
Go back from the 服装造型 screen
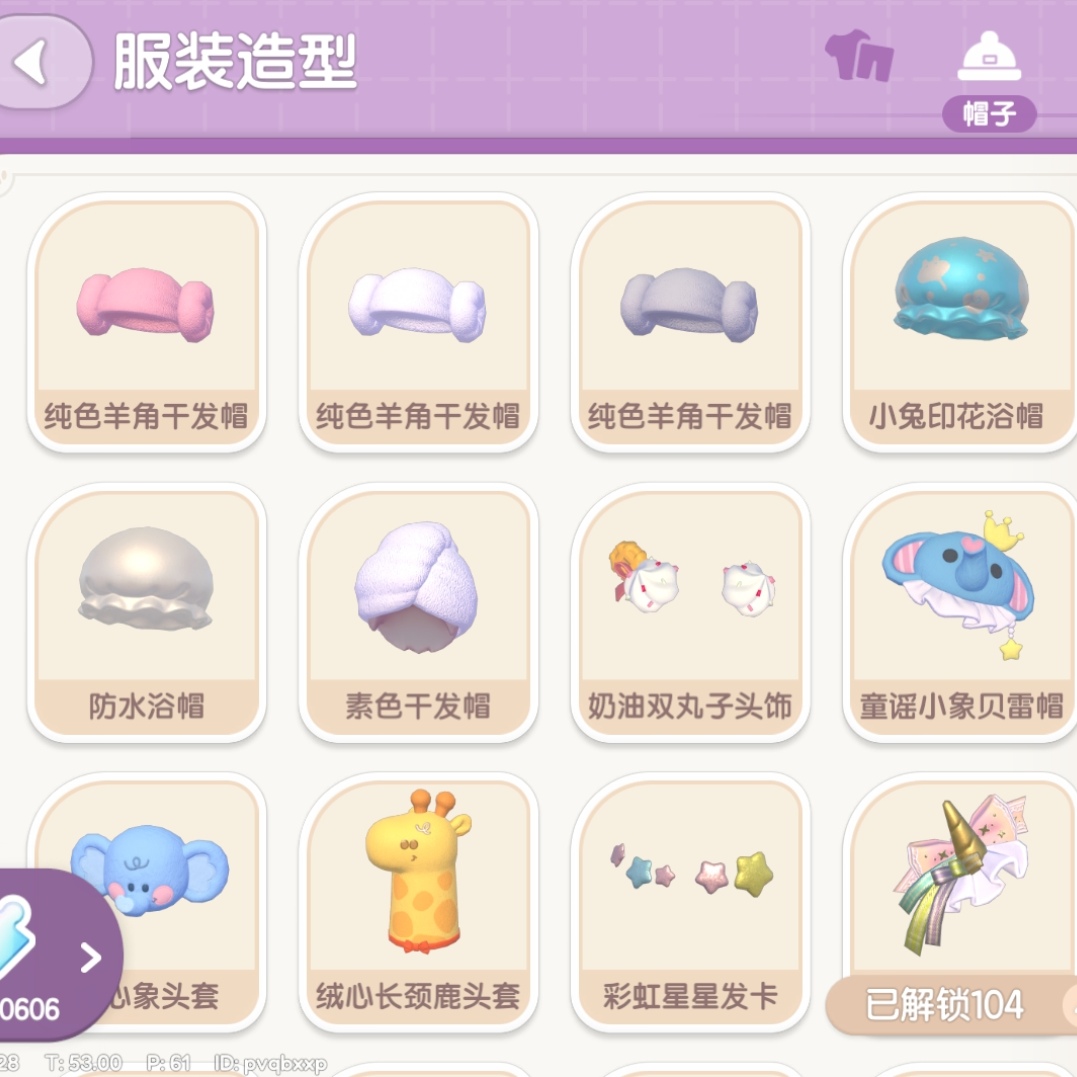40,62
